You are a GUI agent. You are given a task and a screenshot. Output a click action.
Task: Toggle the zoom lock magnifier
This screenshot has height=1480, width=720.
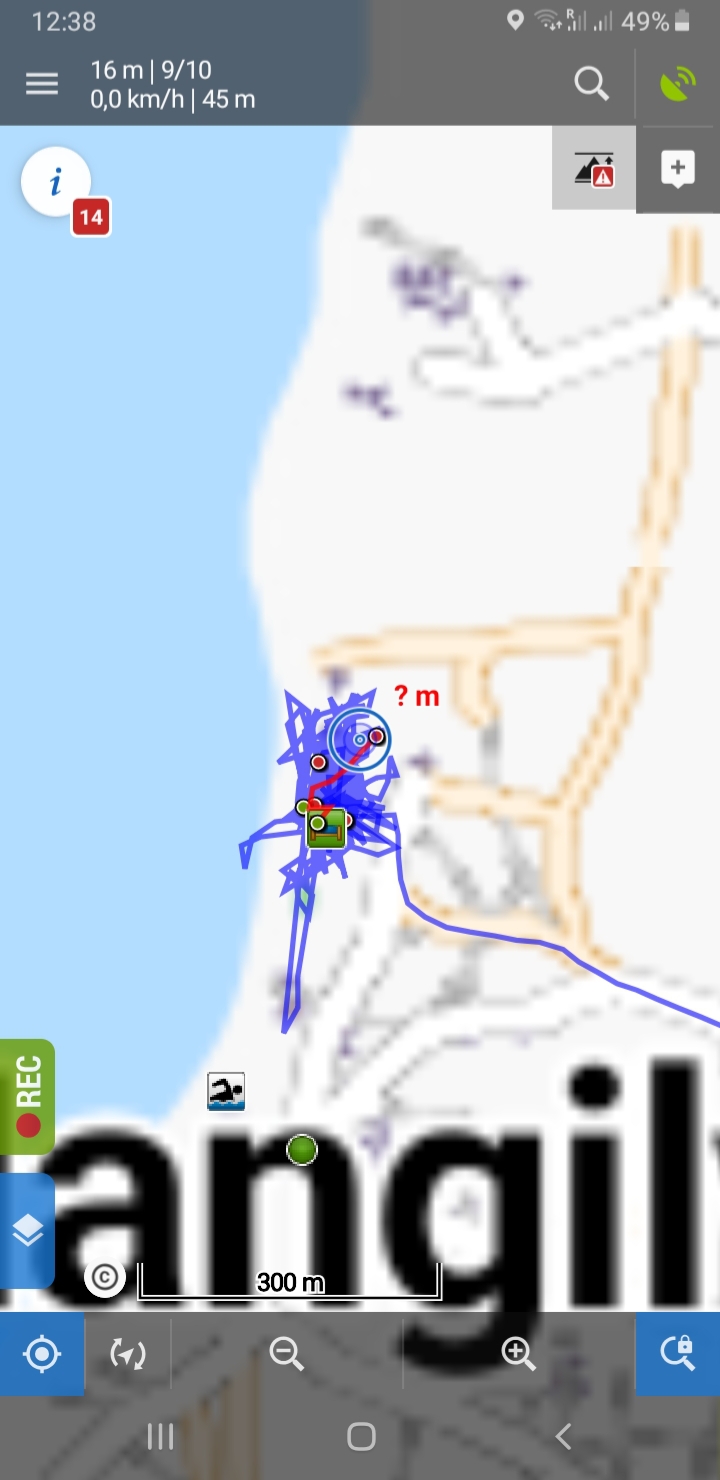(x=678, y=1354)
